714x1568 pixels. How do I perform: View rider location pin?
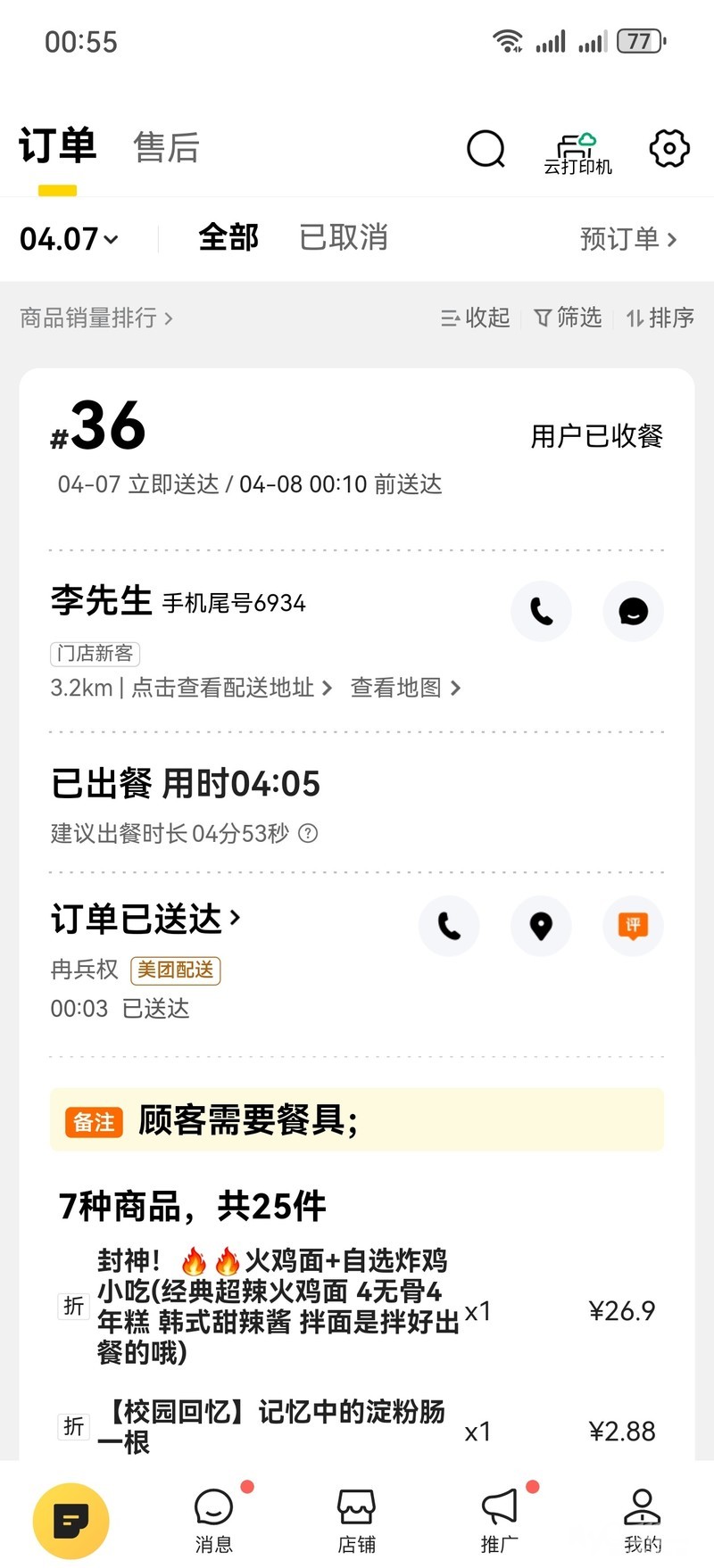(x=541, y=926)
